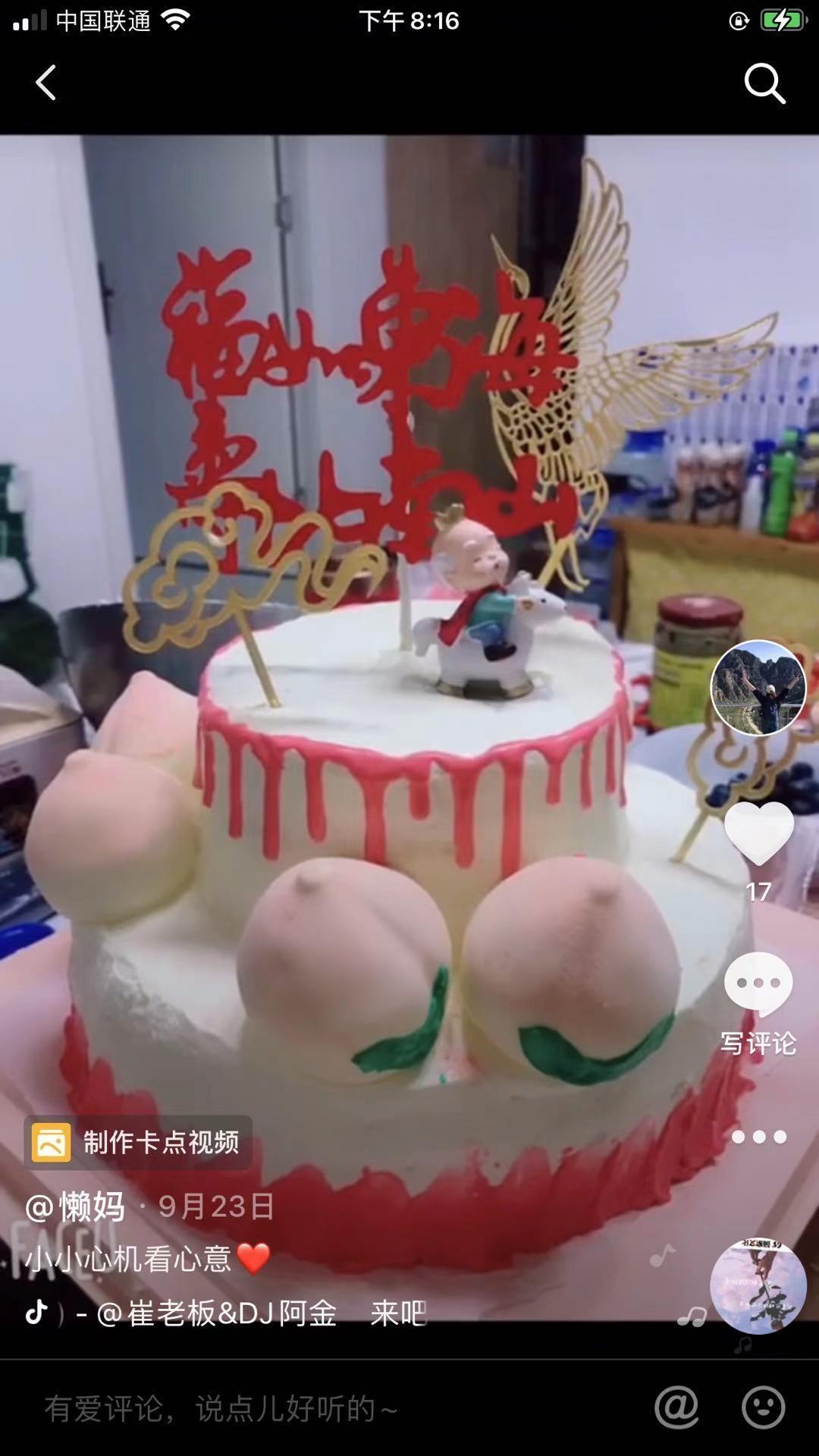This screenshot has width=819, height=1456.
Task: Open the search magnifier icon
Action: click(x=764, y=83)
